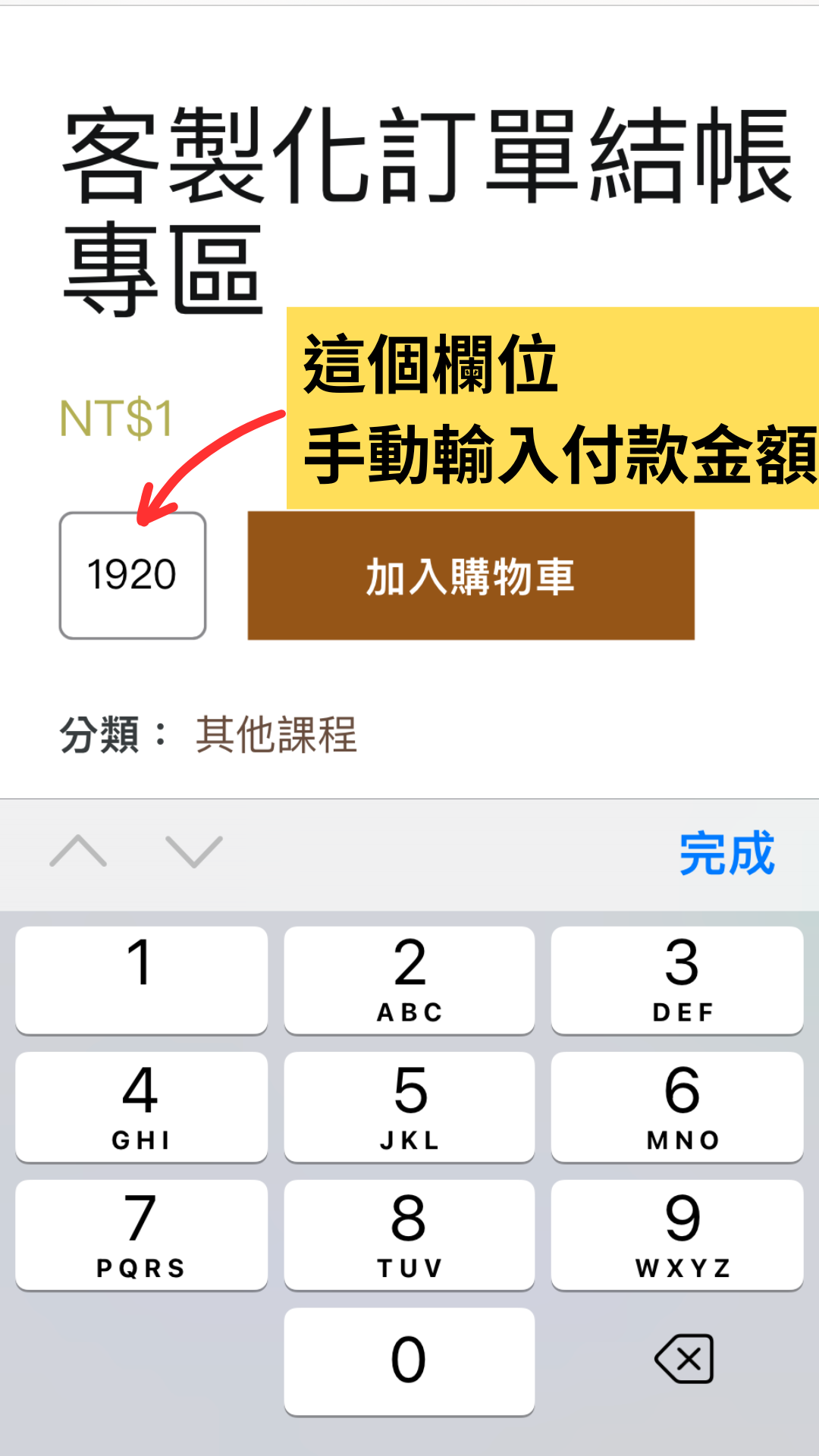Tap the amount input field showing 1920
The width and height of the screenshot is (819, 1456).
(x=133, y=575)
